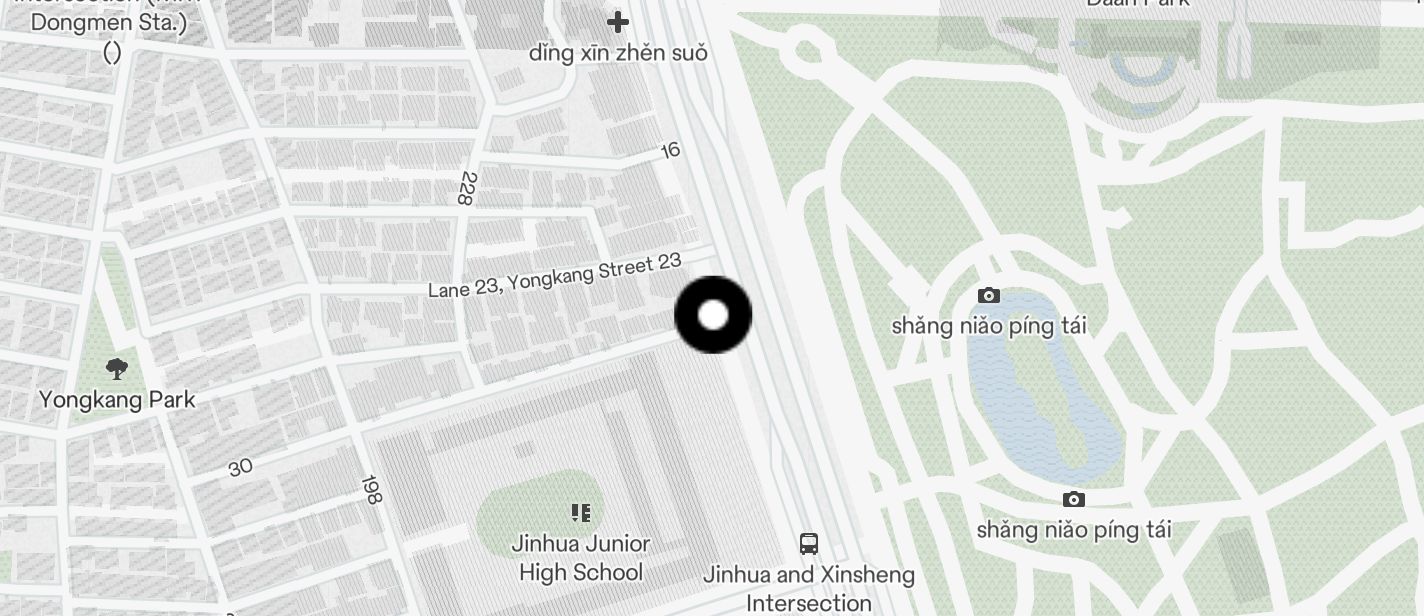Tap the black location pin marker

click(x=713, y=315)
